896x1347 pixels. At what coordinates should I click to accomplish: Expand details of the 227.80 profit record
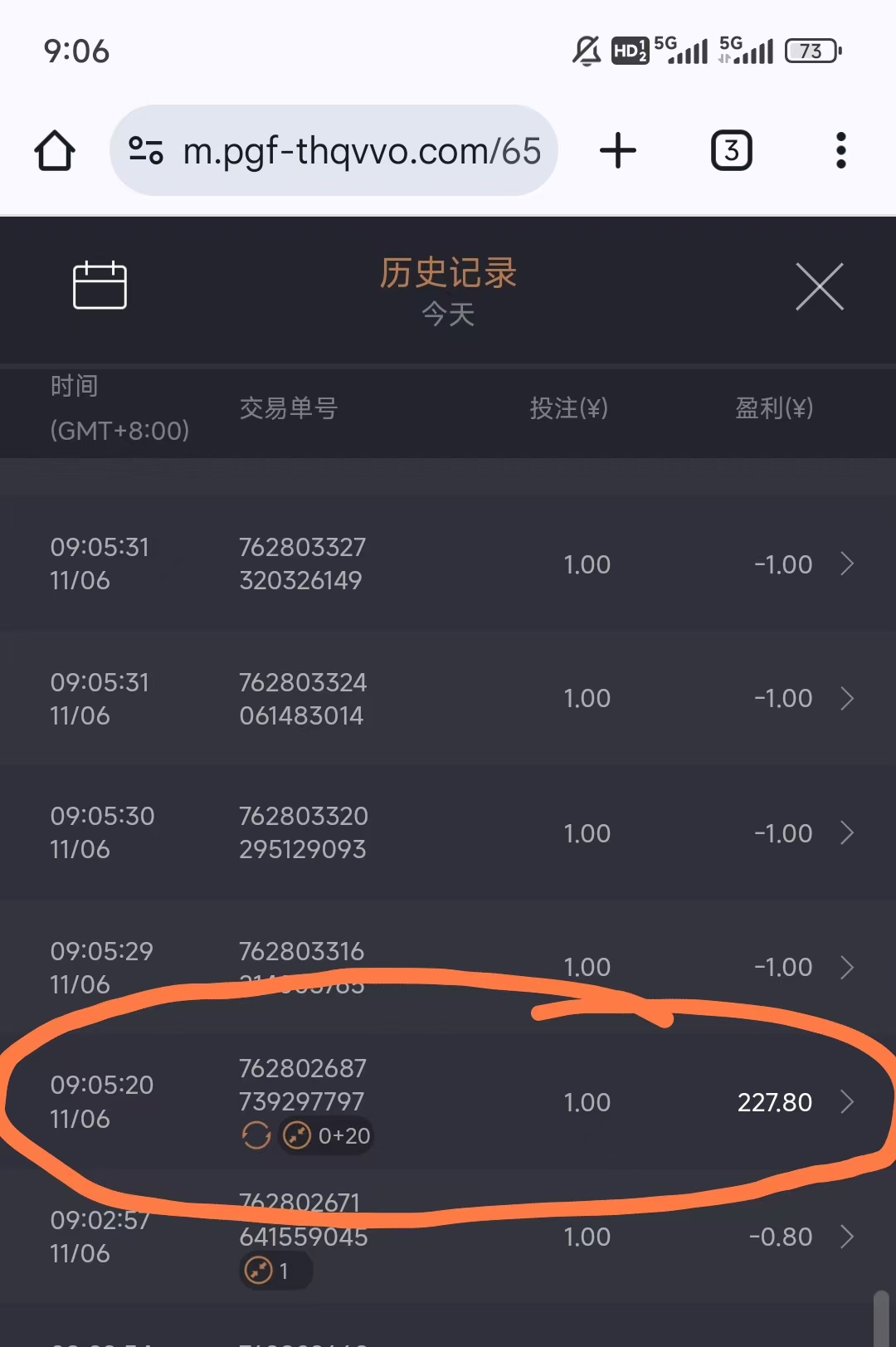pos(848,1102)
